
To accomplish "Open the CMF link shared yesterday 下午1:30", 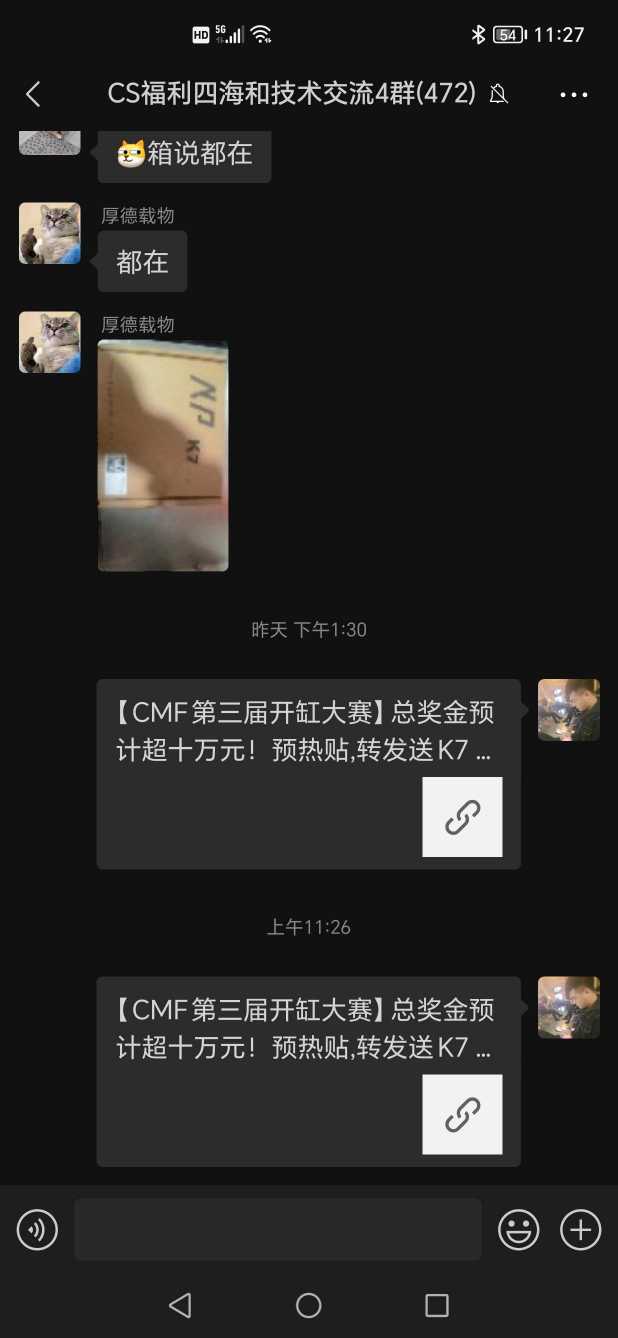I will point(308,774).
